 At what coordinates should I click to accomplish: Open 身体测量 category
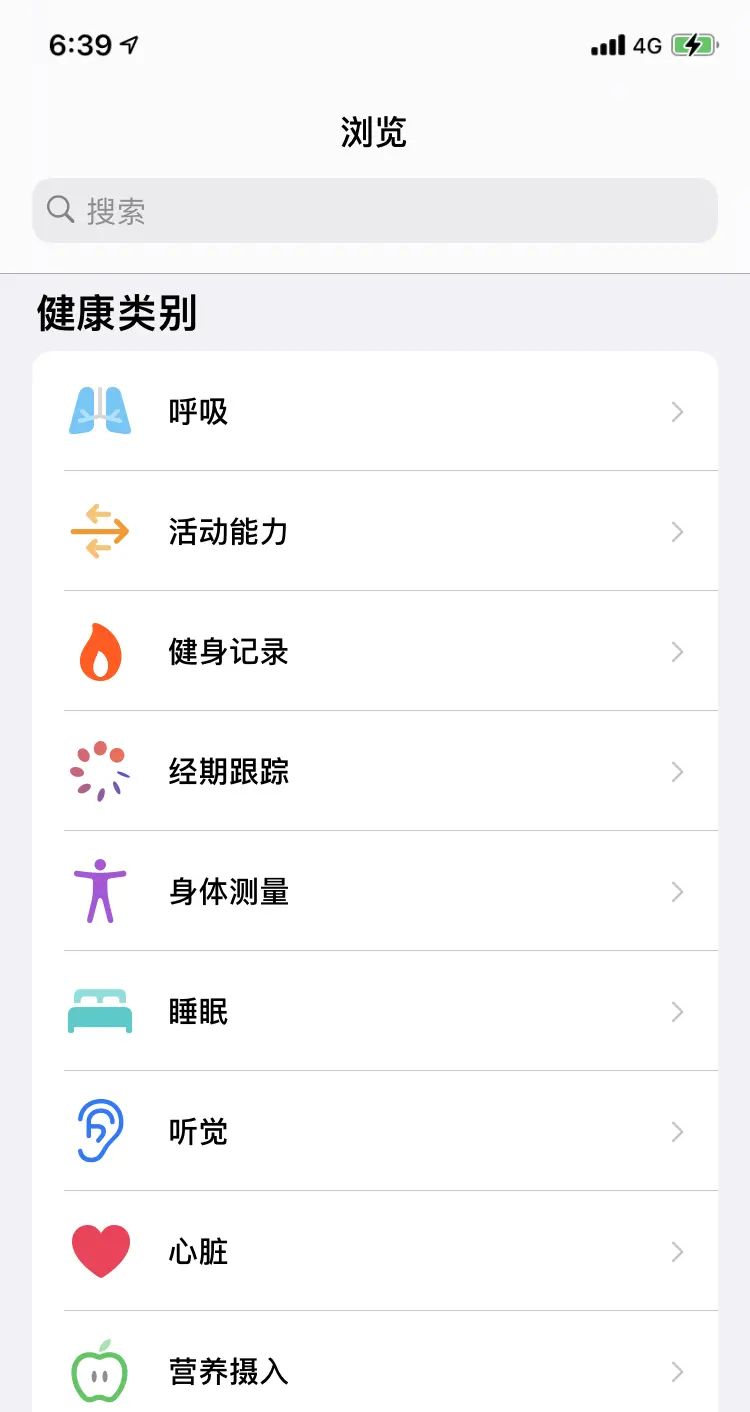(x=375, y=891)
